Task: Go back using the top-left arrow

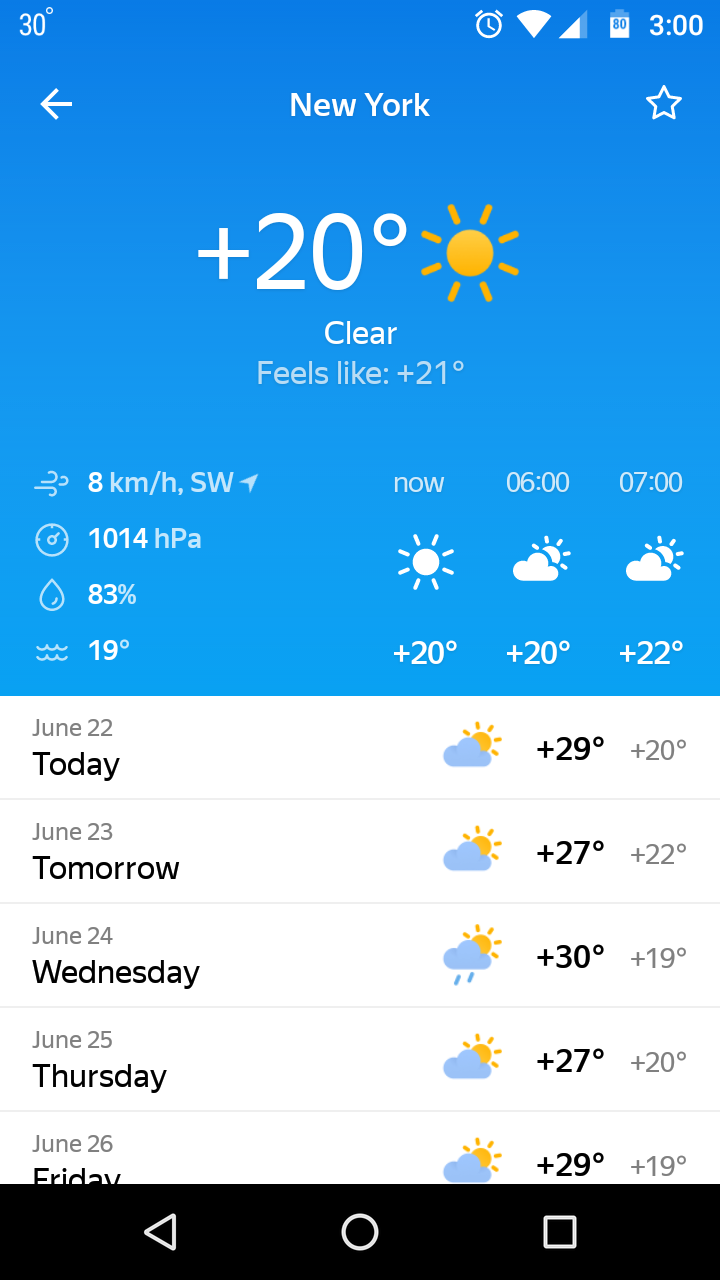Action: pyautogui.click(x=56, y=104)
